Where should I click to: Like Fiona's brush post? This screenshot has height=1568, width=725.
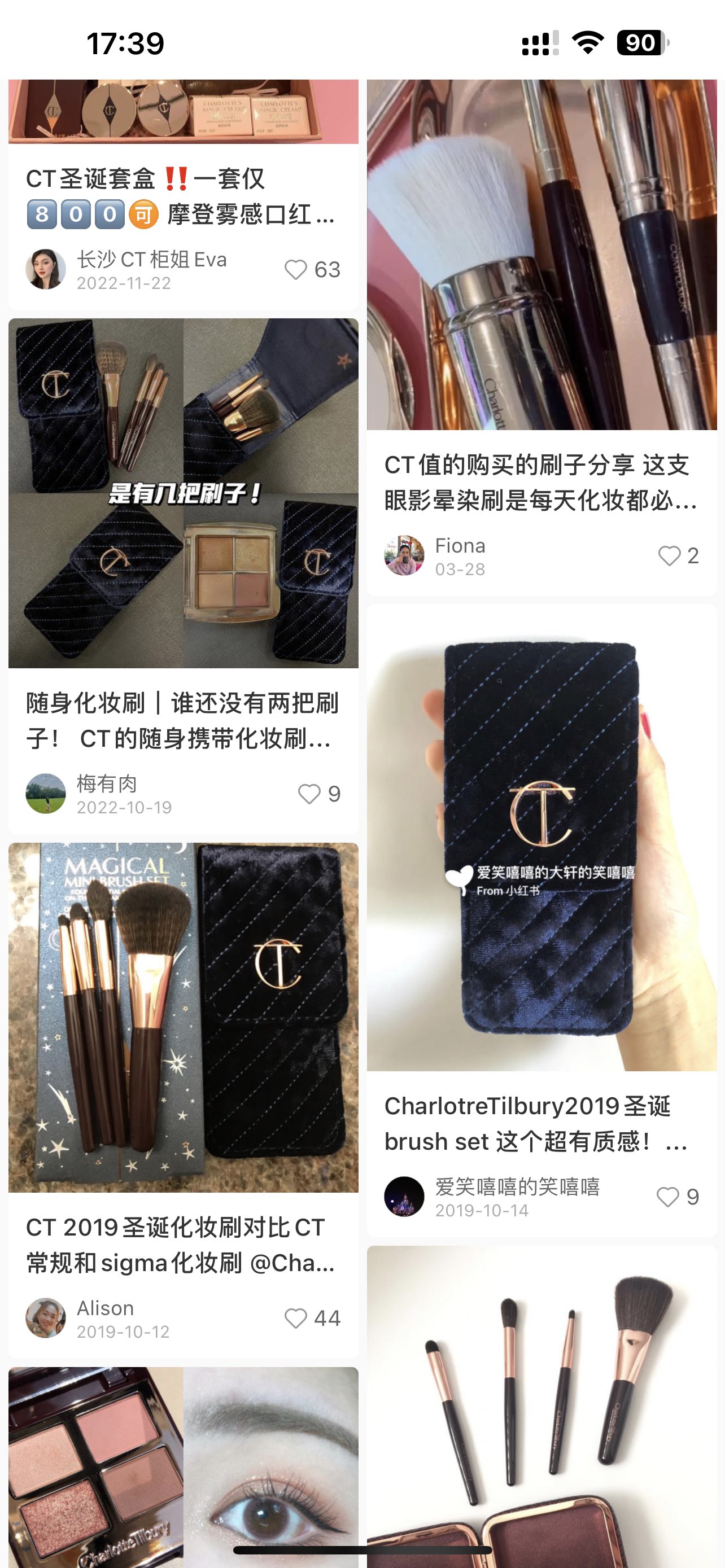[x=669, y=556]
